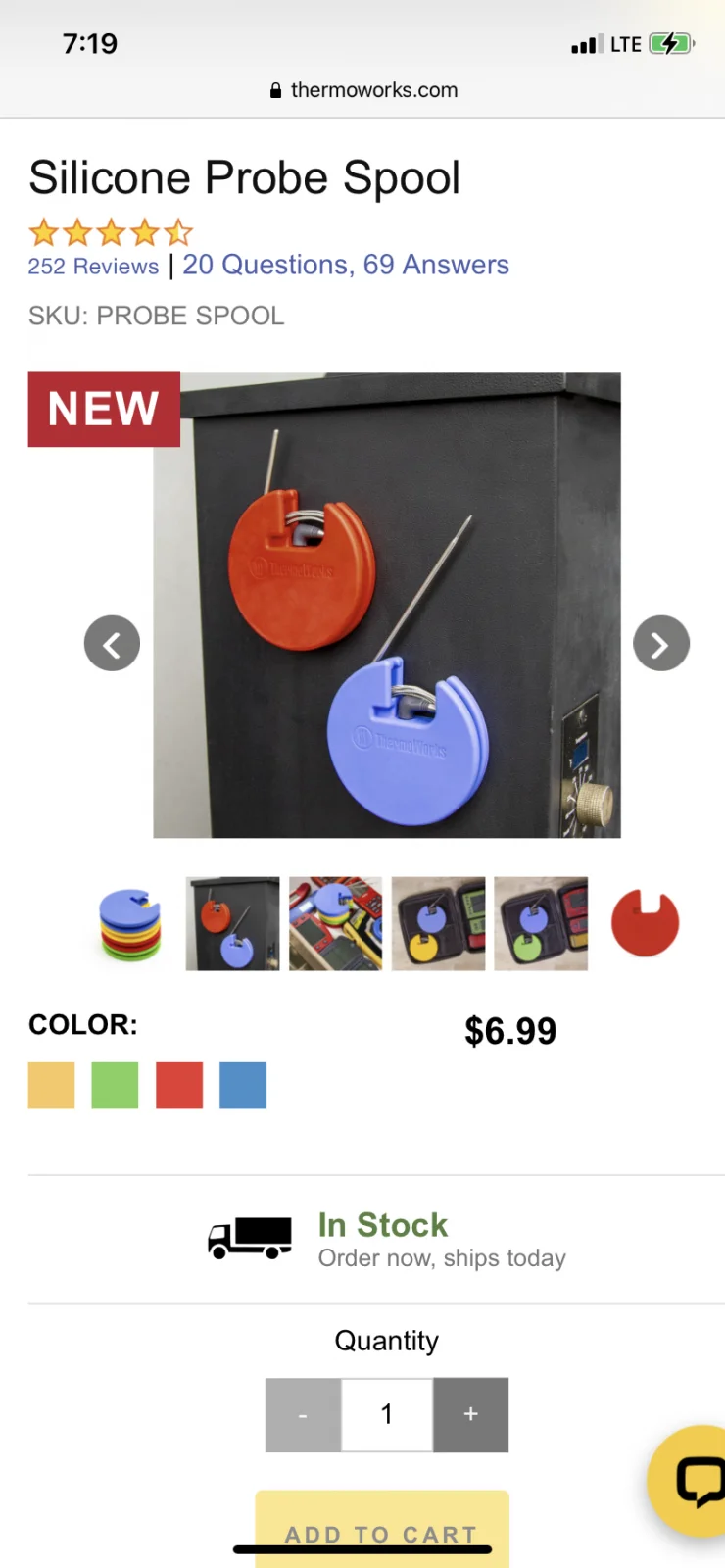
Task: View the single red spool thumbnail
Action: click(x=645, y=924)
